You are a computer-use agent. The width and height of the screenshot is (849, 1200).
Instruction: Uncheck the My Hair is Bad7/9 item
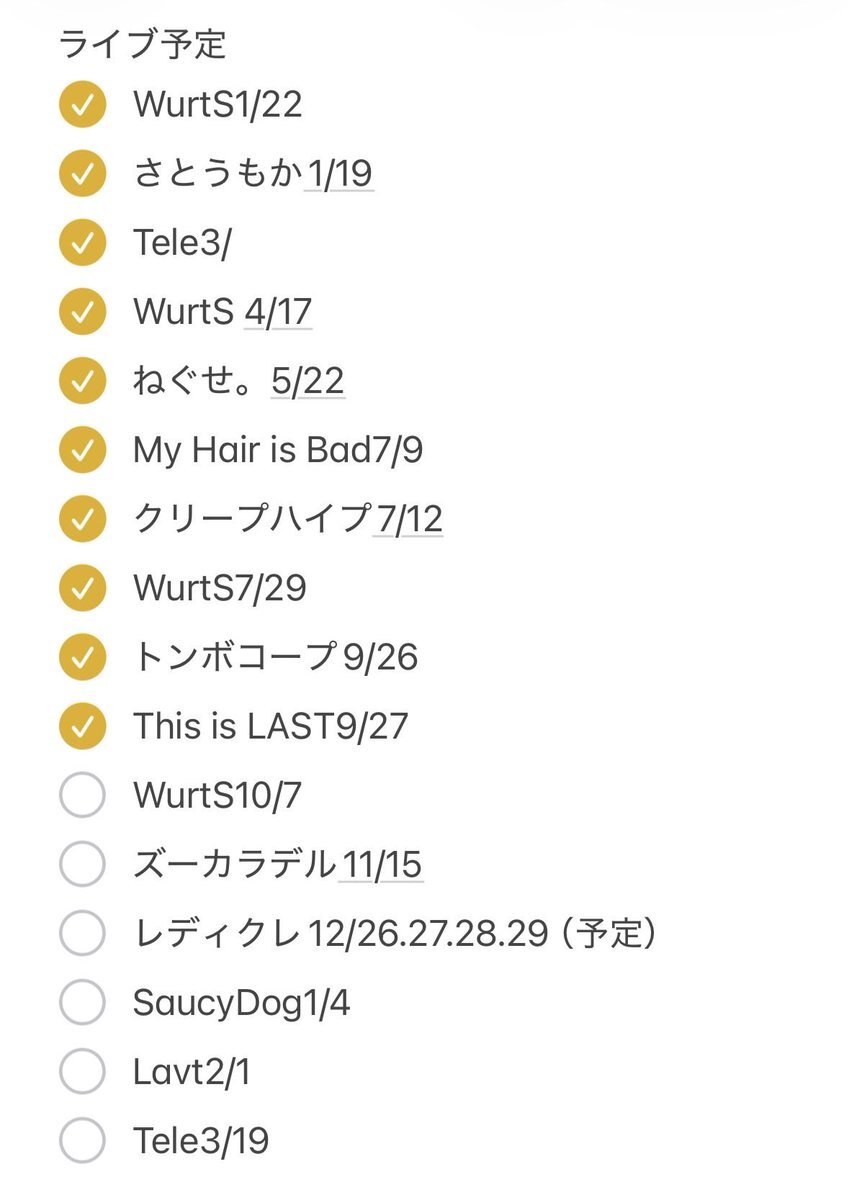82,451
